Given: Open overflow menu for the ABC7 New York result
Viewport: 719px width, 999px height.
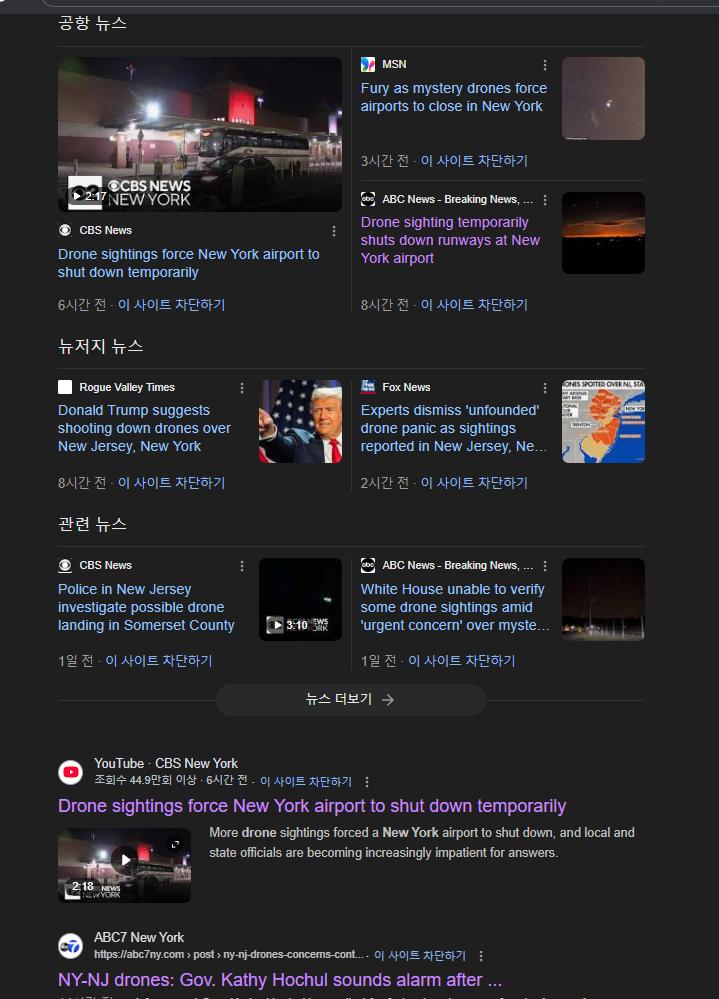Looking at the screenshot, I should 481,956.
